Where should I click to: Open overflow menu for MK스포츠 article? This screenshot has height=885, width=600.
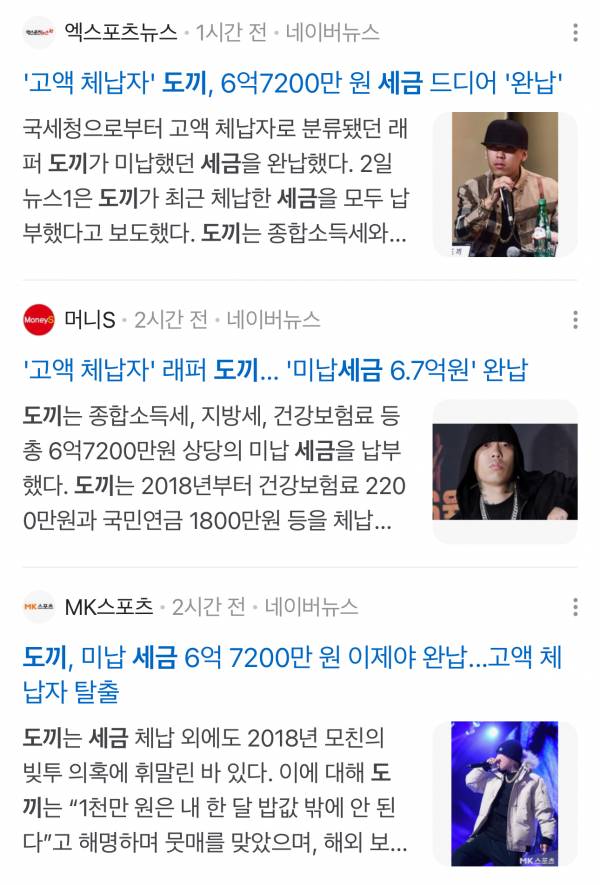(x=575, y=607)
